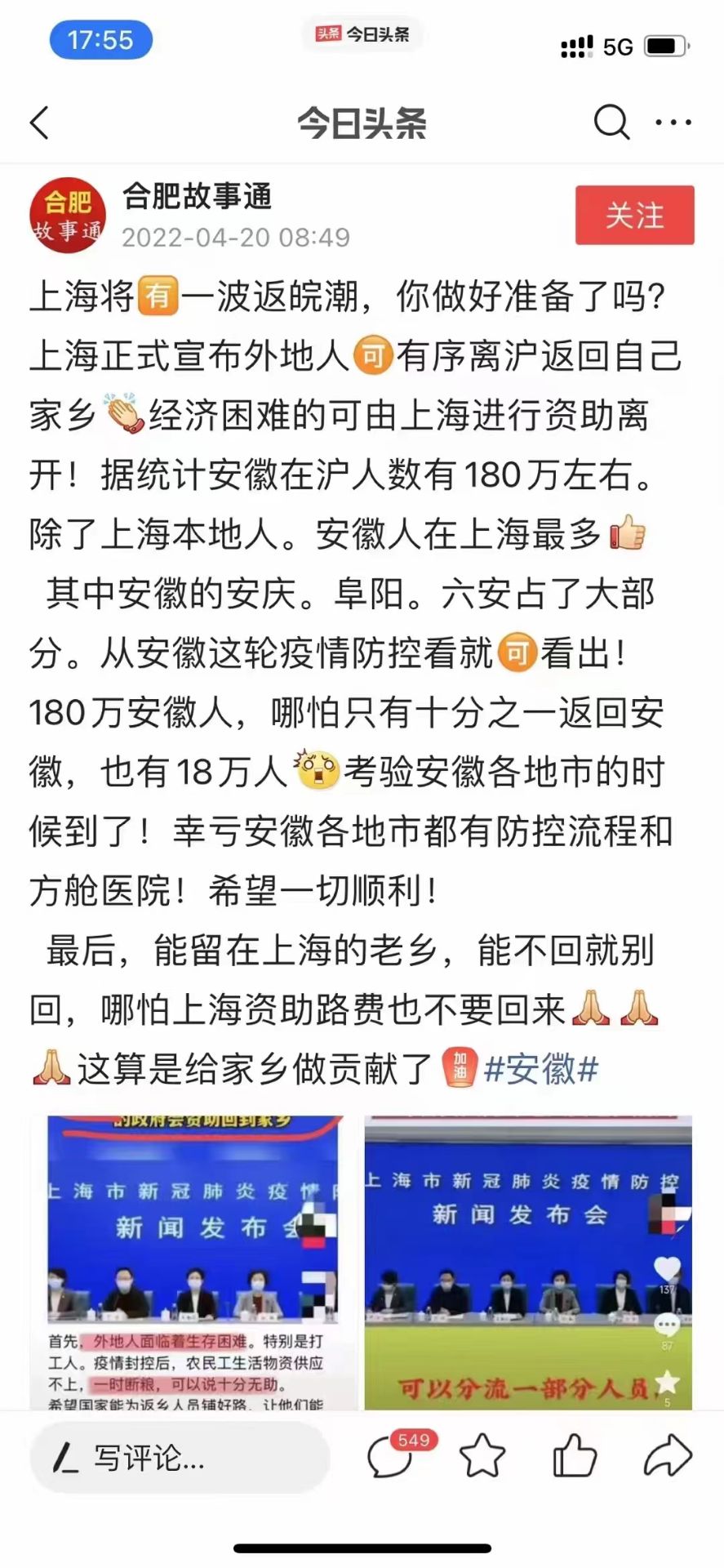Favorite this post with the star icon
The width and height of the screenshot is (724, 1568).
[482, 1458]
